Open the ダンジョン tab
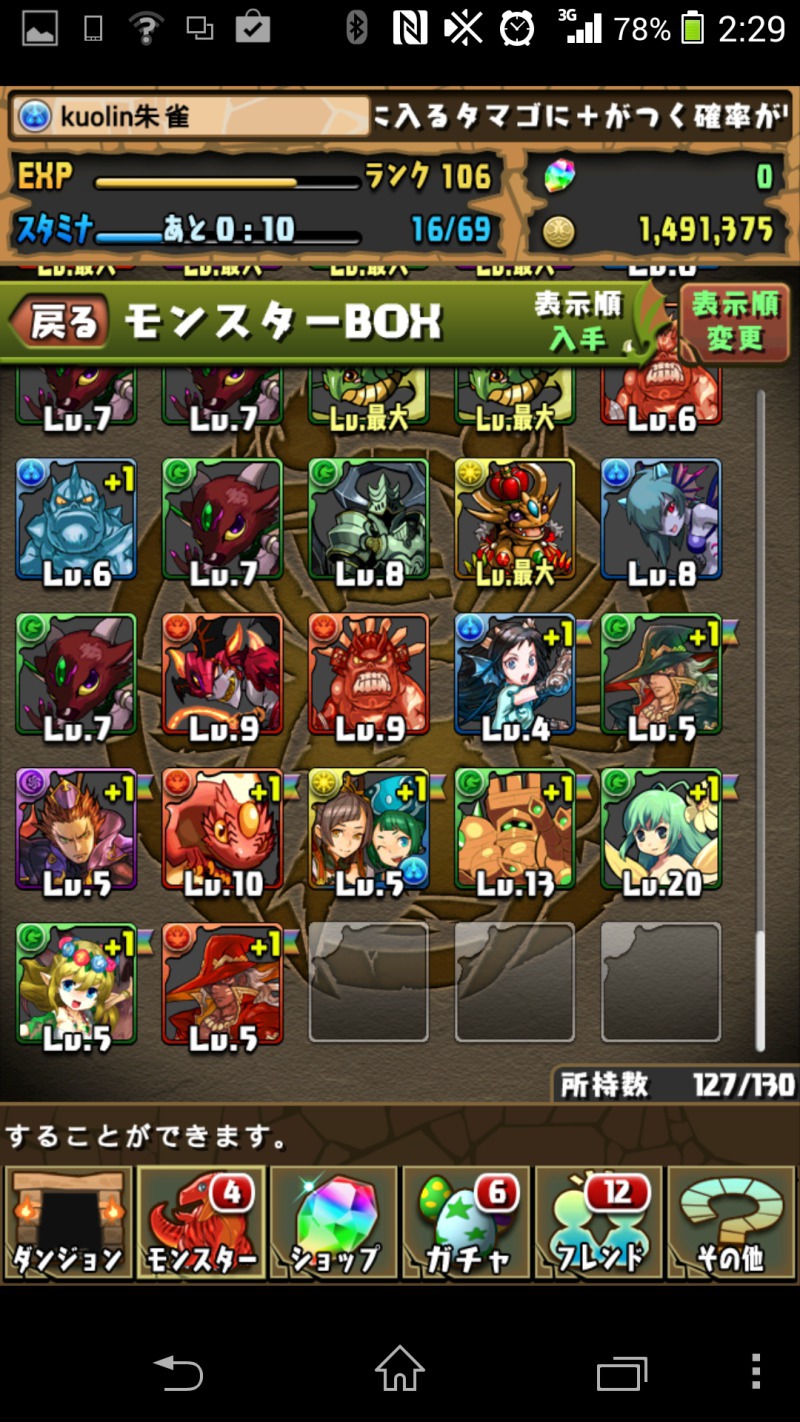Screen dimensions: 800x1422 68,1222
